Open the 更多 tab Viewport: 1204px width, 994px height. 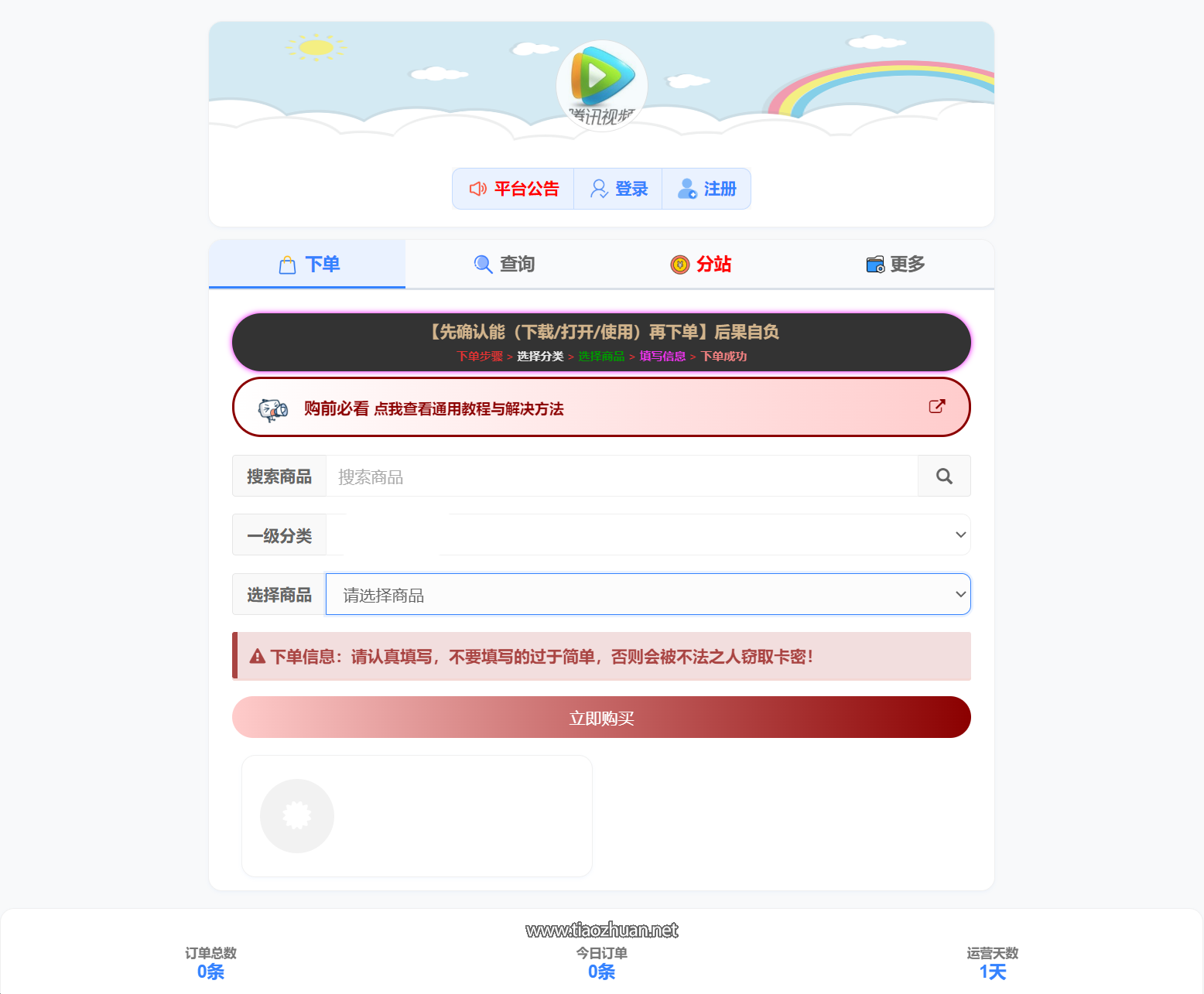(895, 265)
